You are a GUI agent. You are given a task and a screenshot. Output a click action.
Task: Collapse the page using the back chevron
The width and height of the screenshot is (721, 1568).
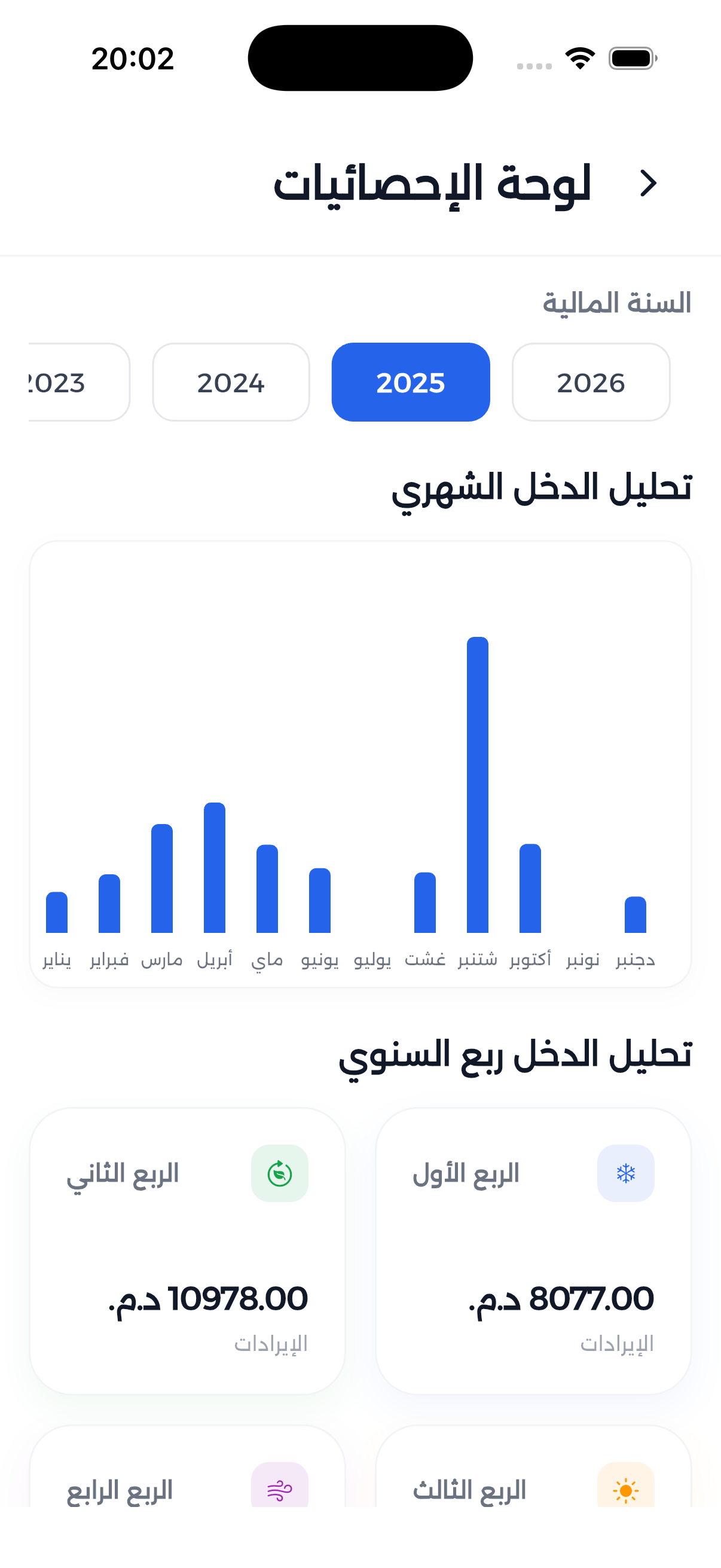coord(648,182)
